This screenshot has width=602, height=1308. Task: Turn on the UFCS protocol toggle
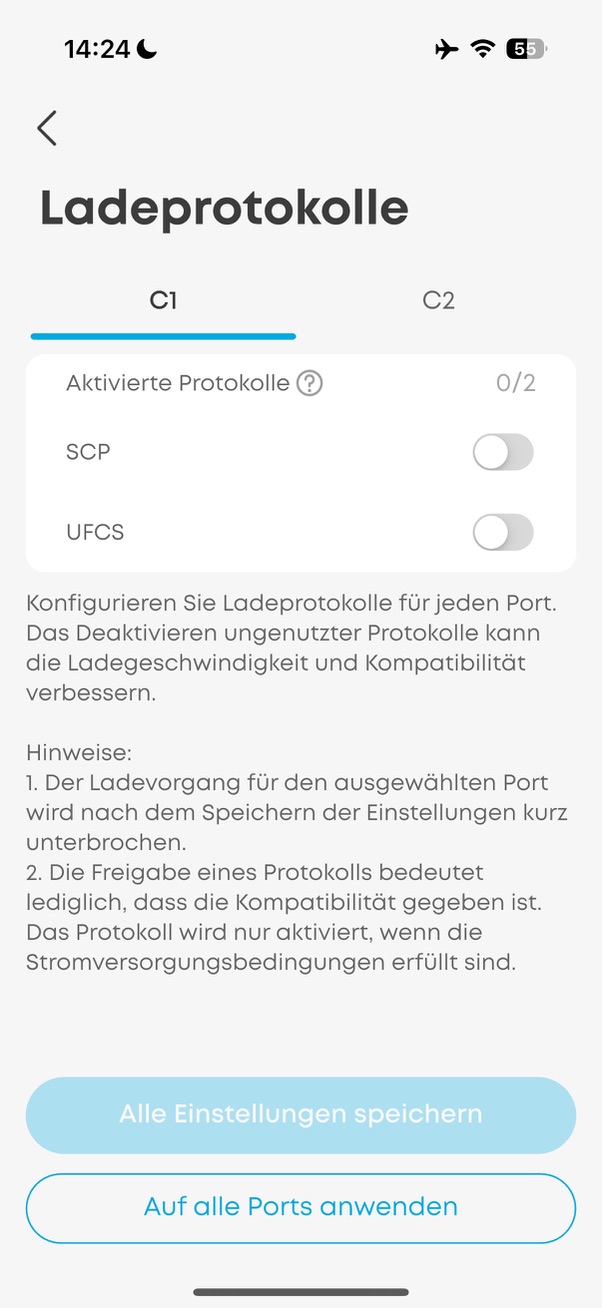[x=503, y=532]
